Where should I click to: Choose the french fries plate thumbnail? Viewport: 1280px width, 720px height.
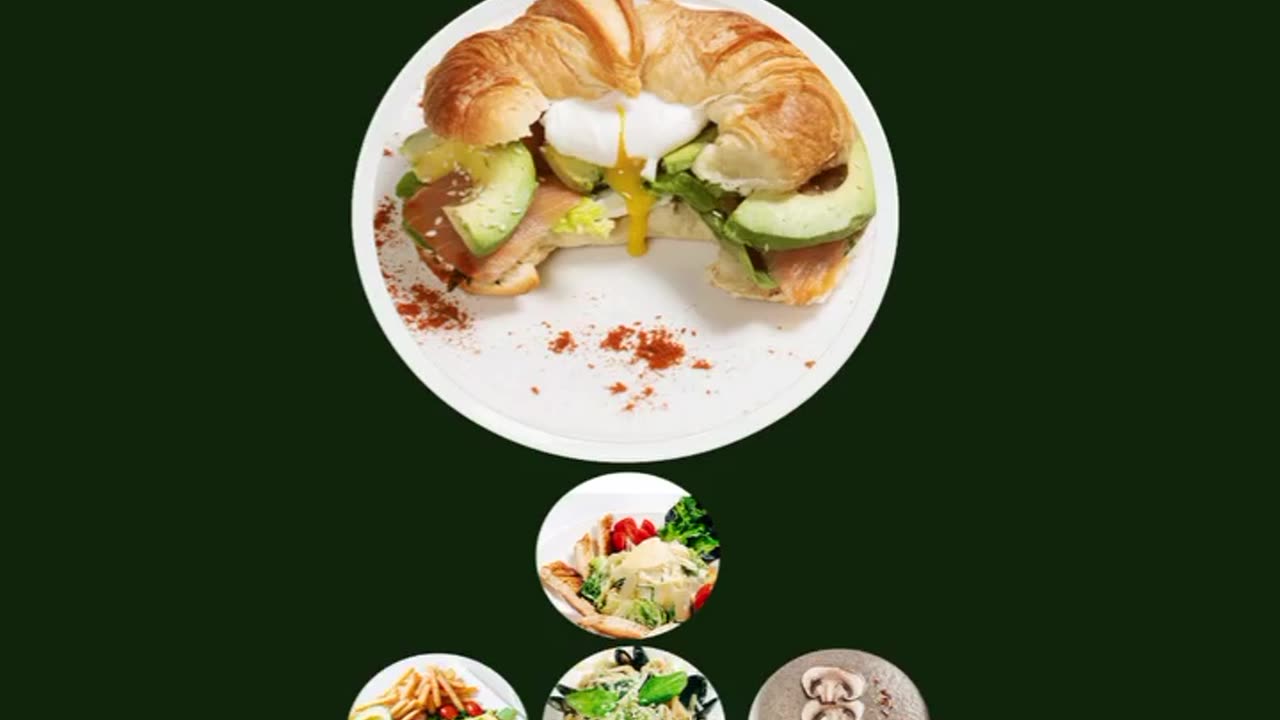[x=437, y=690]
